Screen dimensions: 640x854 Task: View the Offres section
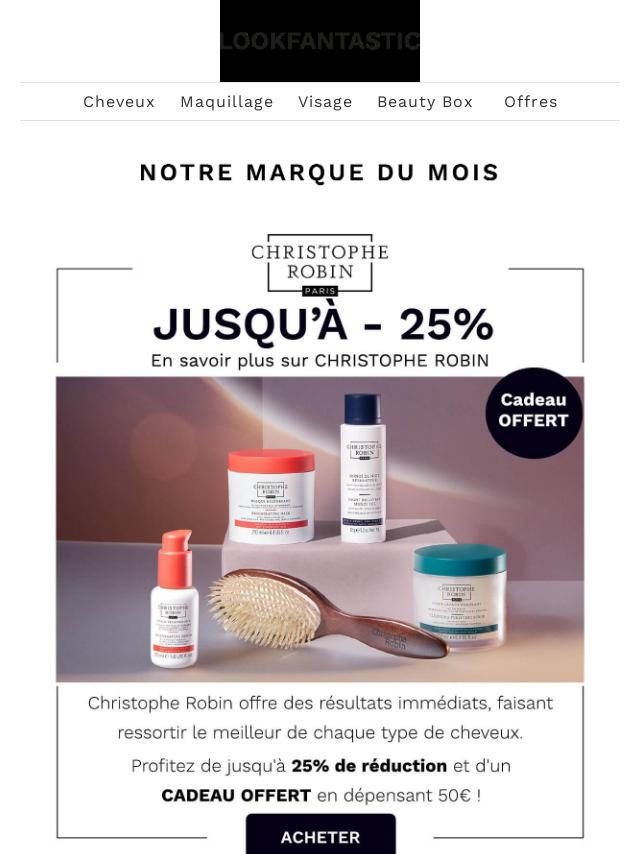click(530, 102)
